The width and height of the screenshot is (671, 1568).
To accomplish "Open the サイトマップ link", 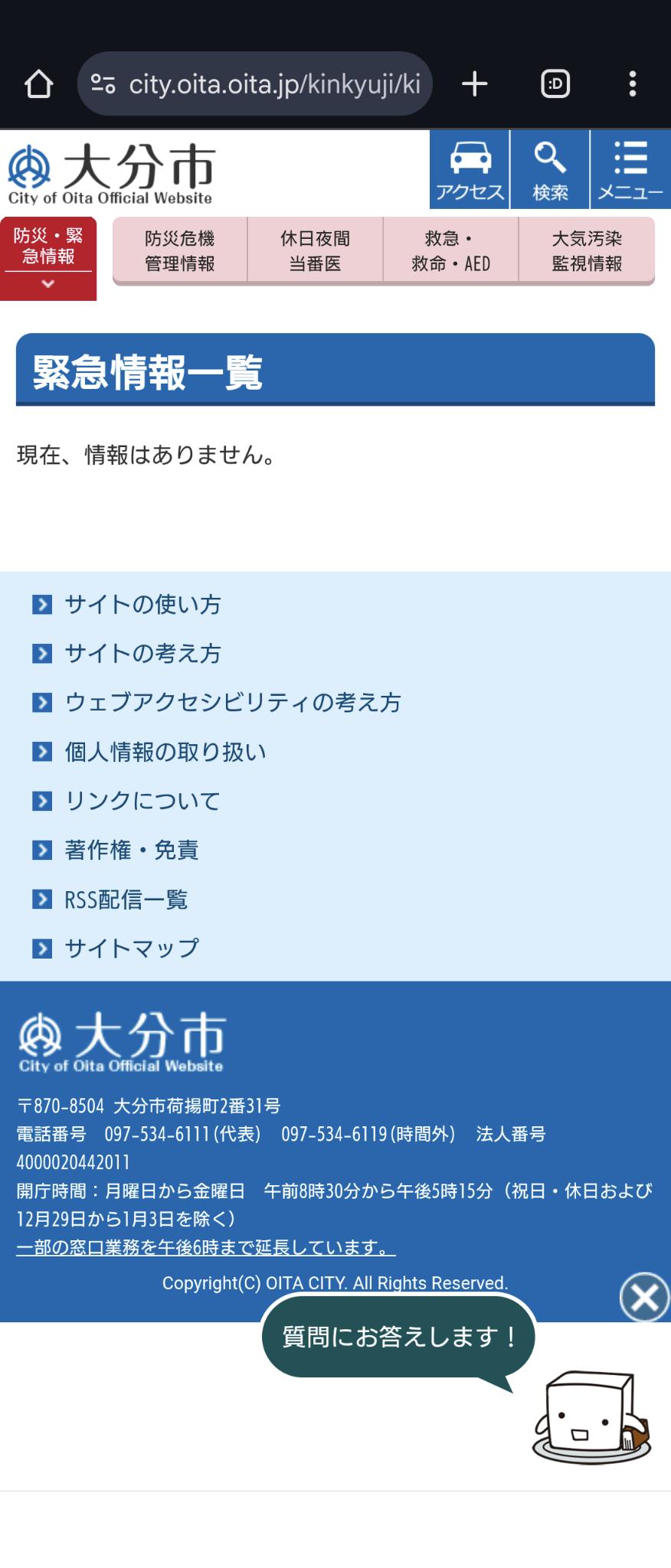I will [x=132, y=949].
